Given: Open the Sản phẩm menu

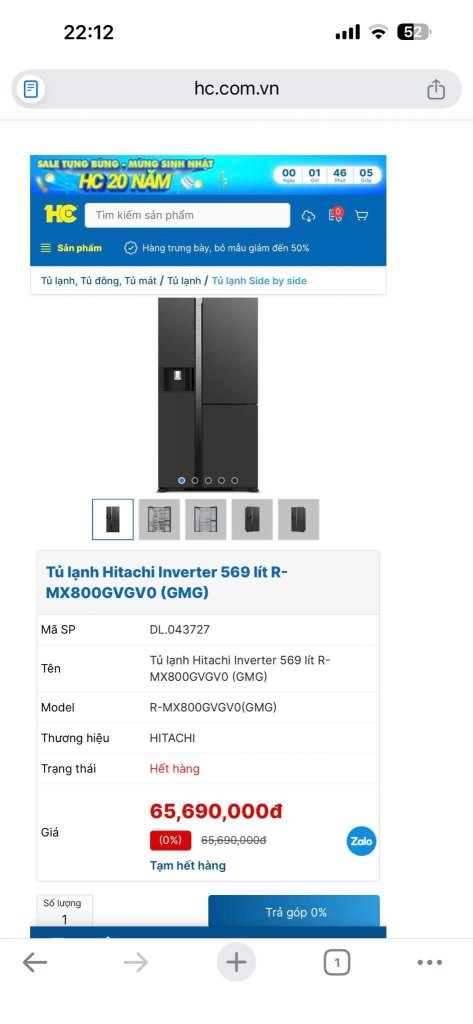Looking at the screenshot, I should click(x=71, y=248).
